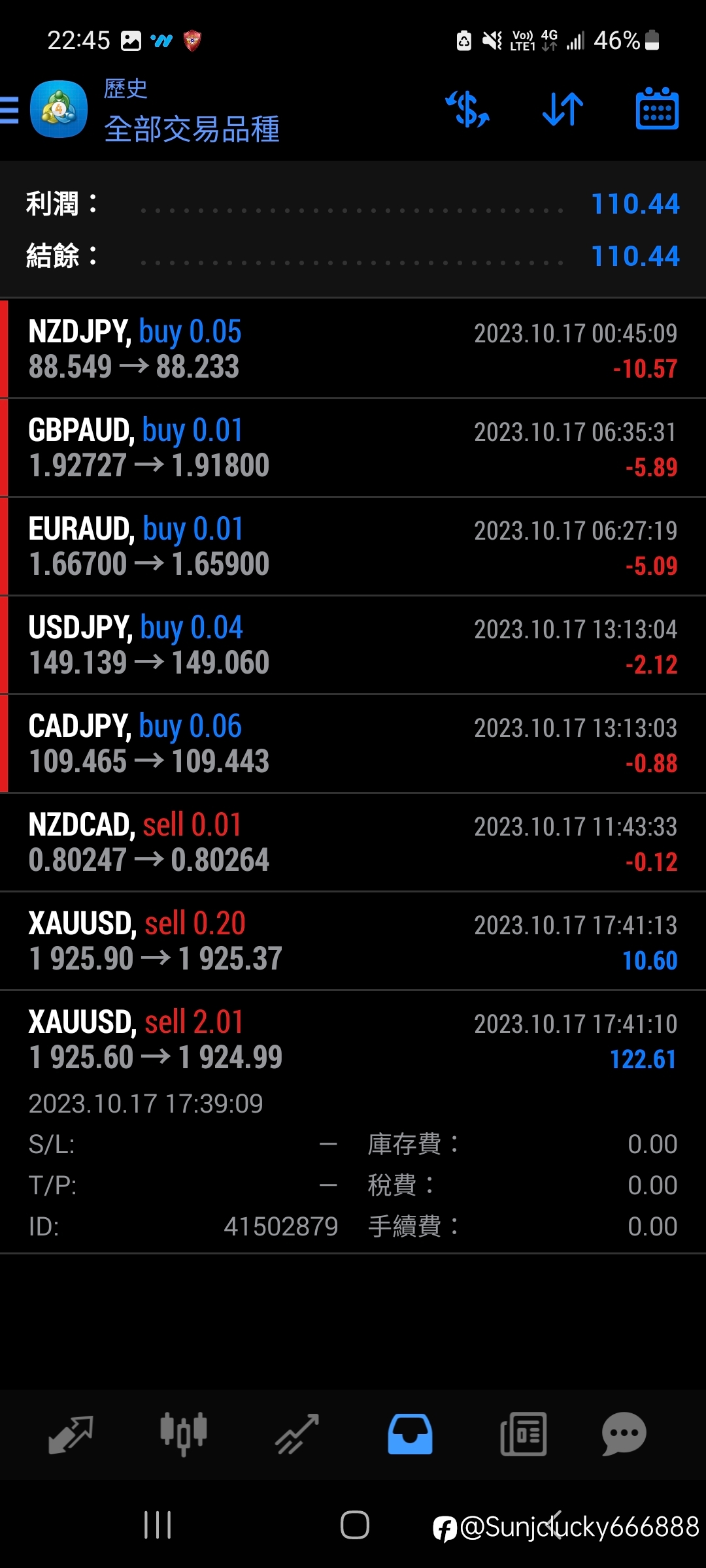Image resolution: width=706 pixels, height=1568 pixels.
Task: Expand the XAUUSD sell 0.20 trade
Action: point(353,941)
